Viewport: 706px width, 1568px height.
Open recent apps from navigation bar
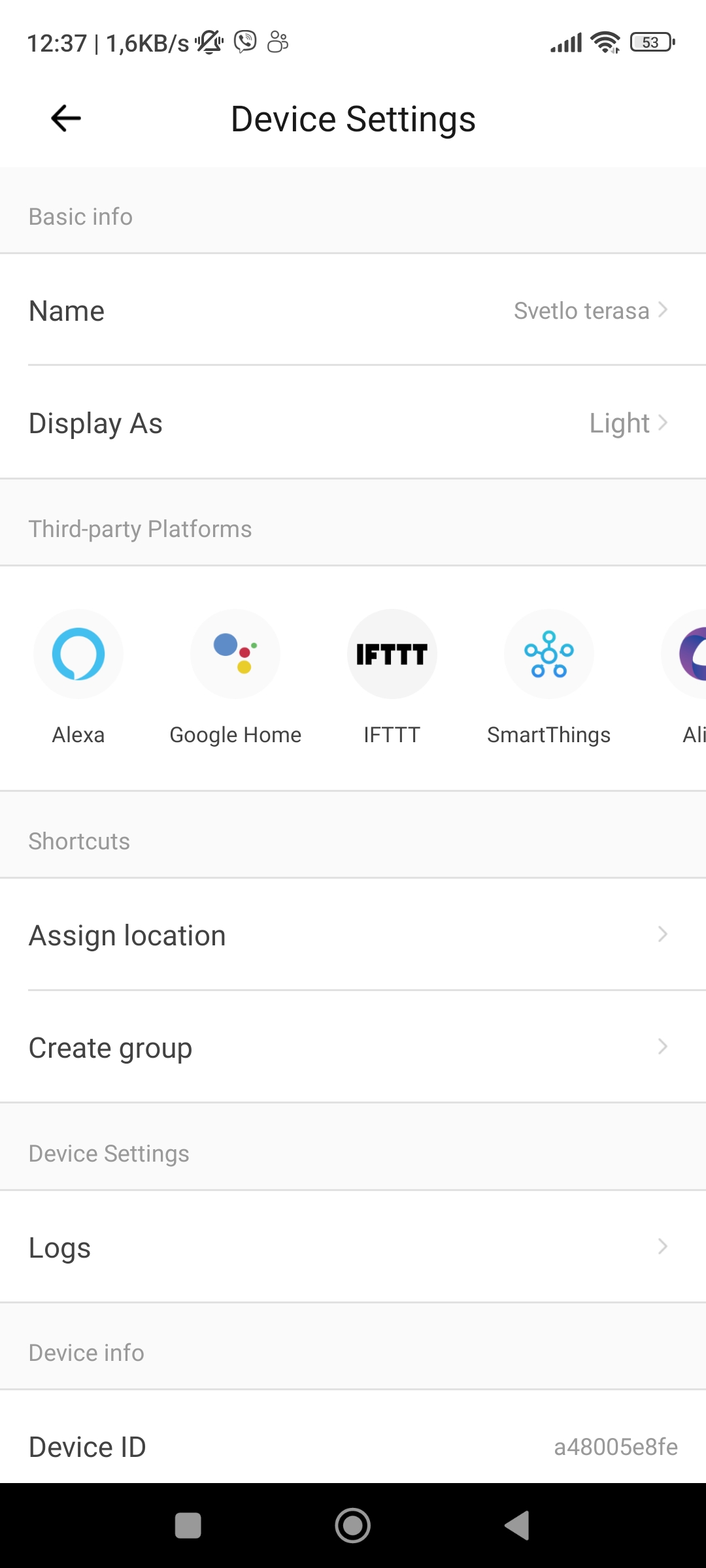[188, 1526]
